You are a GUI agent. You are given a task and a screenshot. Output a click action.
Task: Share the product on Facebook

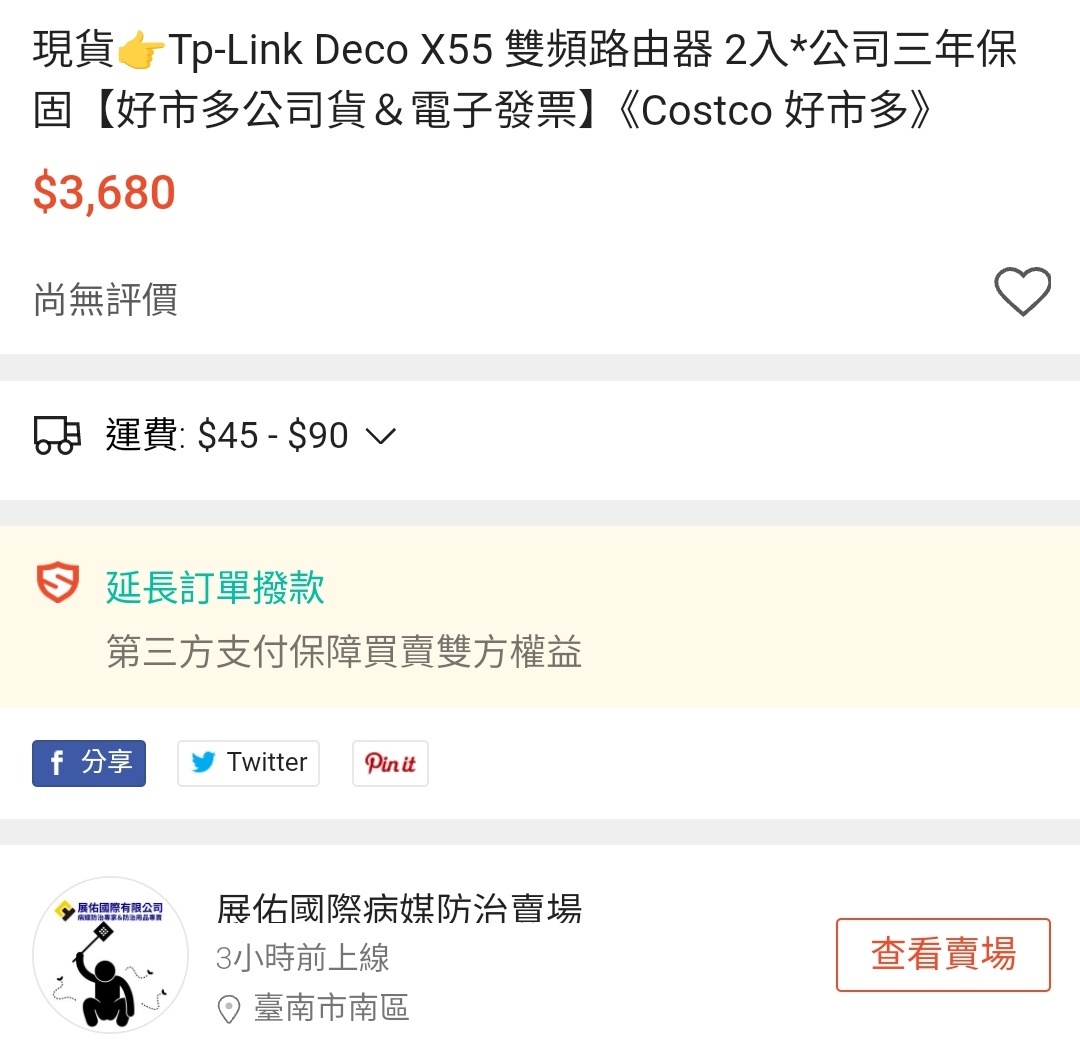click(89, 763)
